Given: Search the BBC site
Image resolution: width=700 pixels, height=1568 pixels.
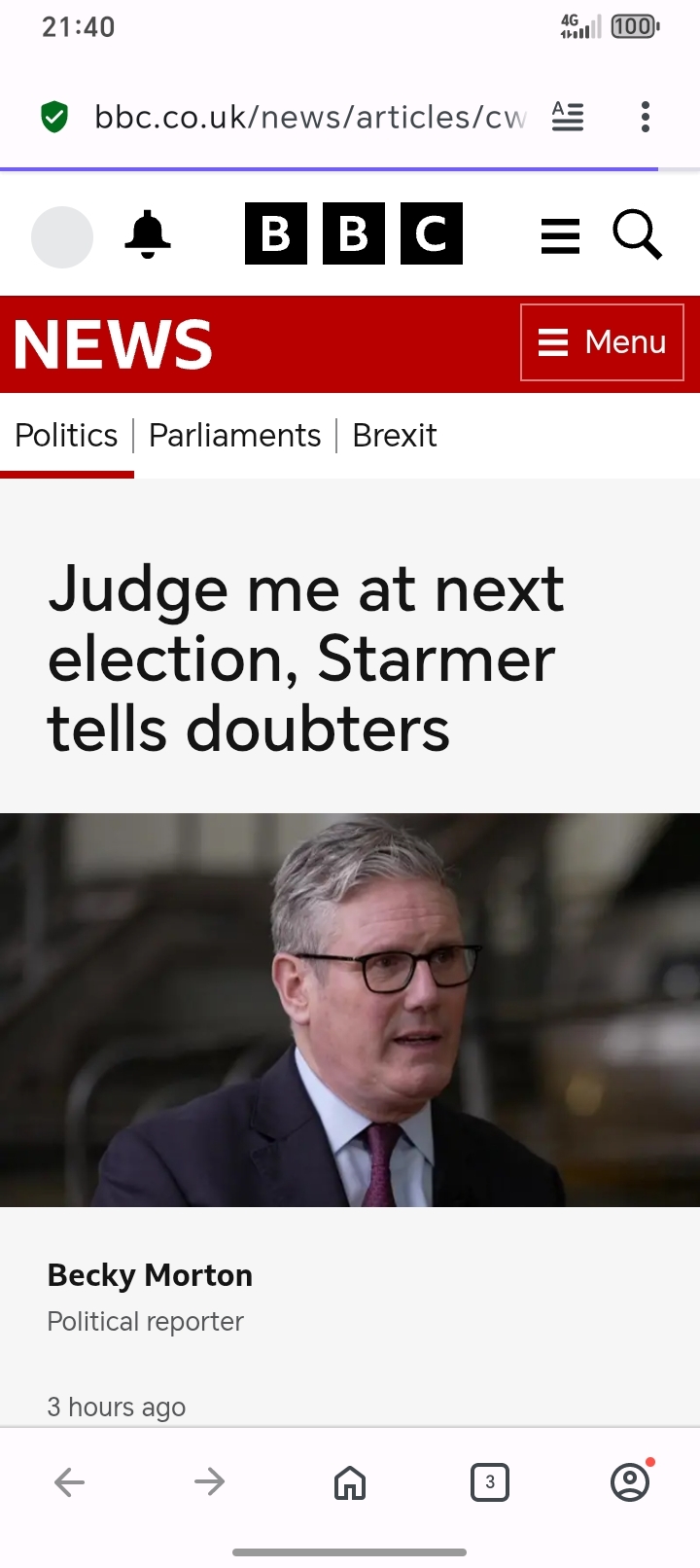Looking at the screenshot, I should point(637,235).
